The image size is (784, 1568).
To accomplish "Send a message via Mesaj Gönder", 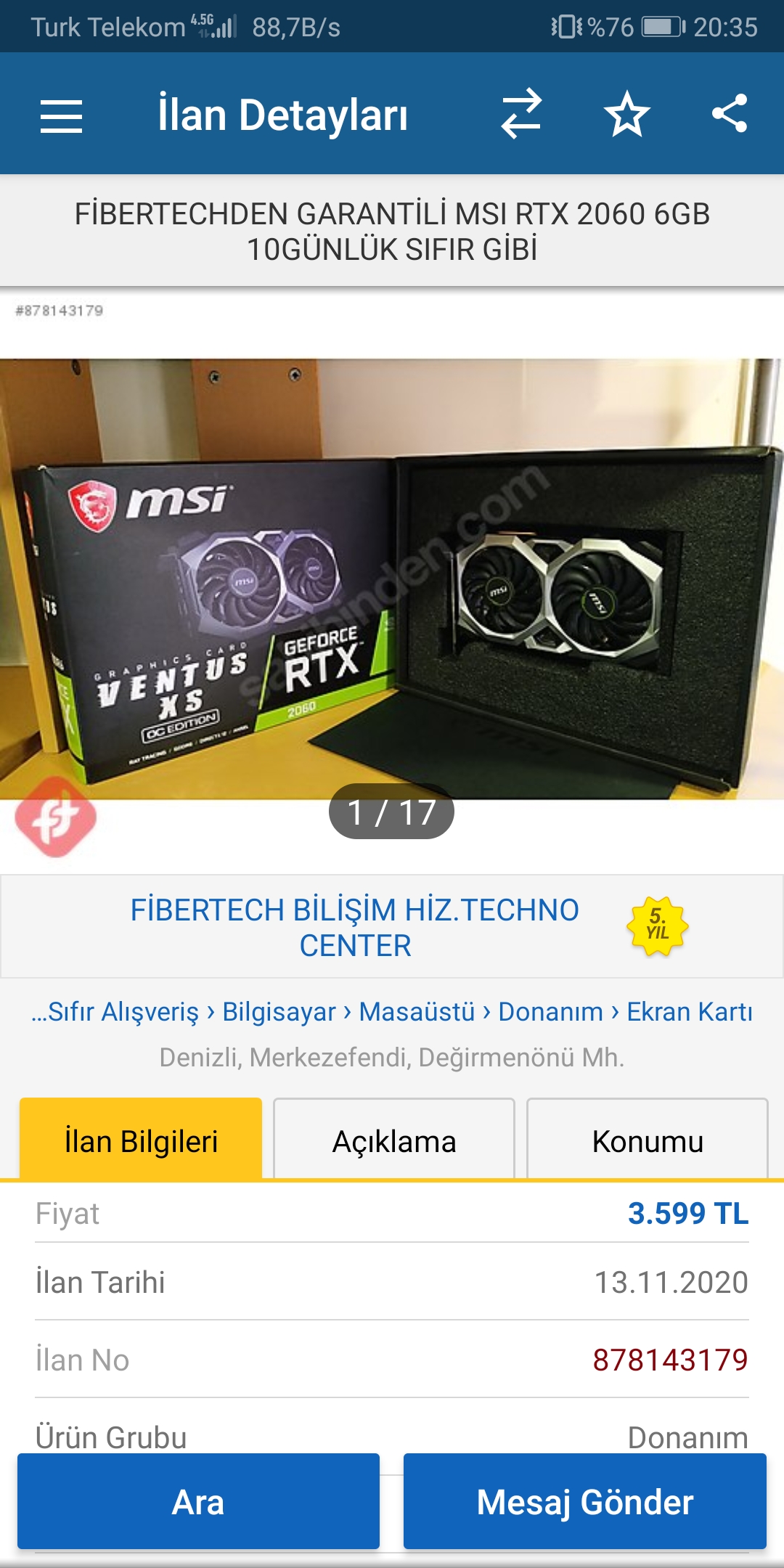I will (x=585, y=1502).
